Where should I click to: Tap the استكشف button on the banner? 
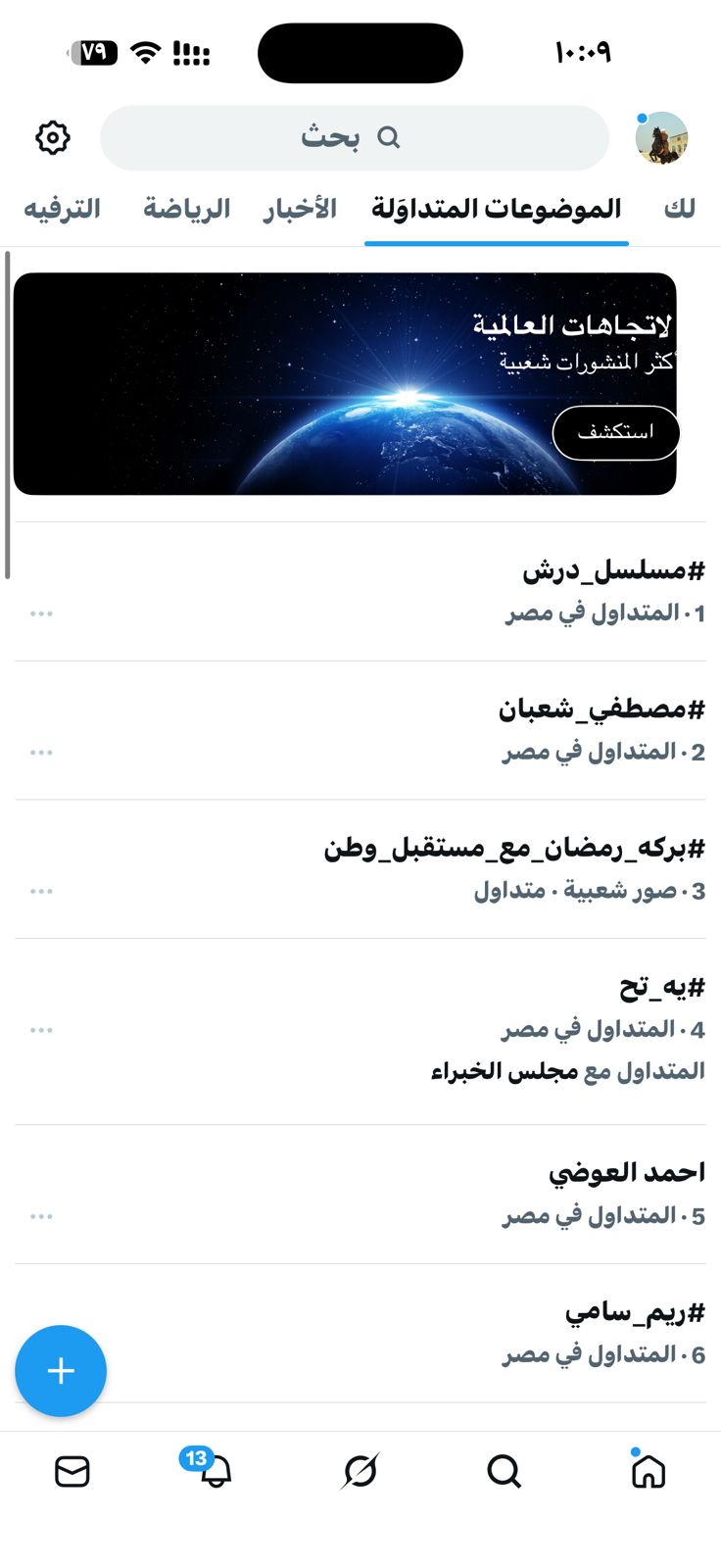615,432
